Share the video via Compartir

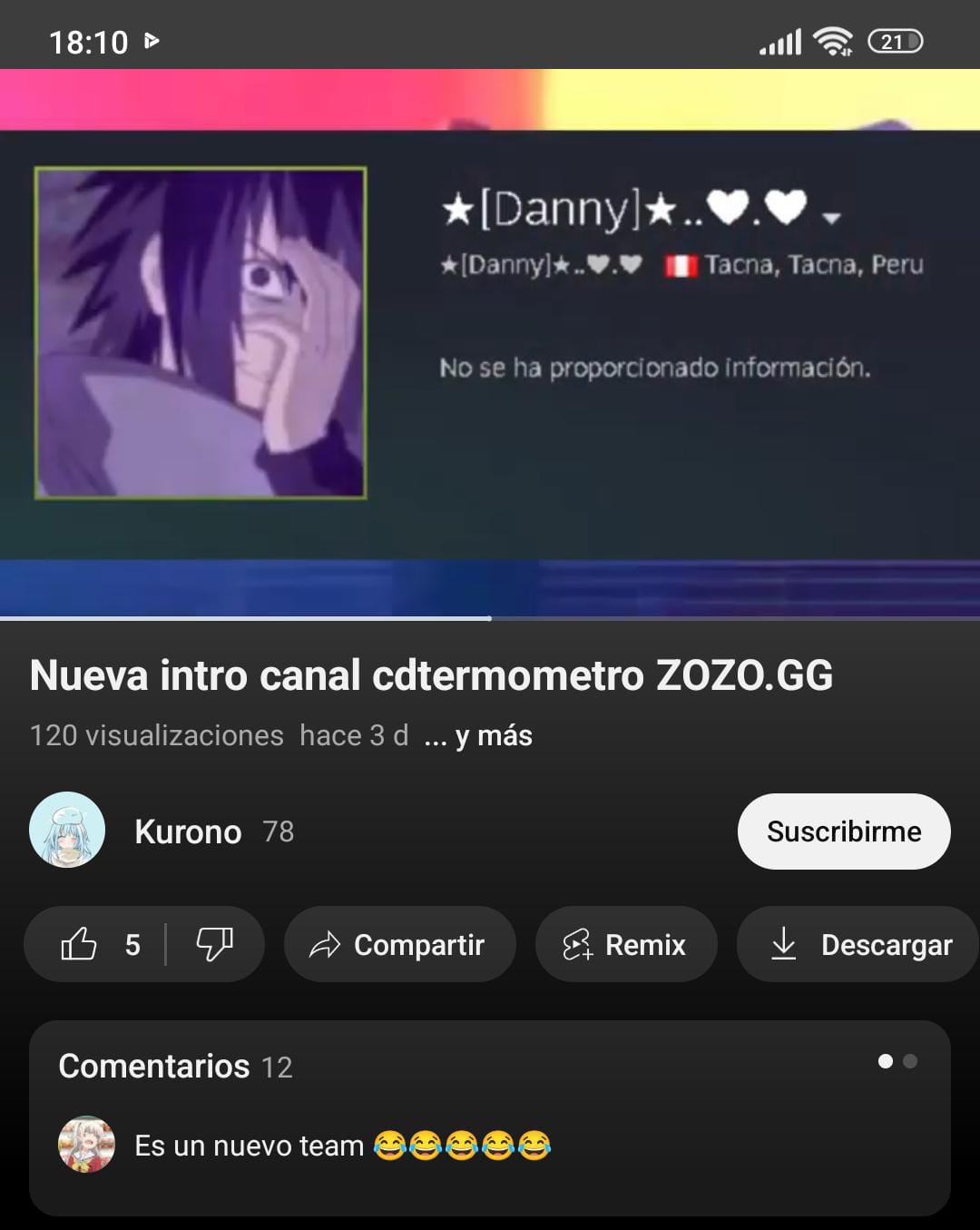[x=399, y=945]
